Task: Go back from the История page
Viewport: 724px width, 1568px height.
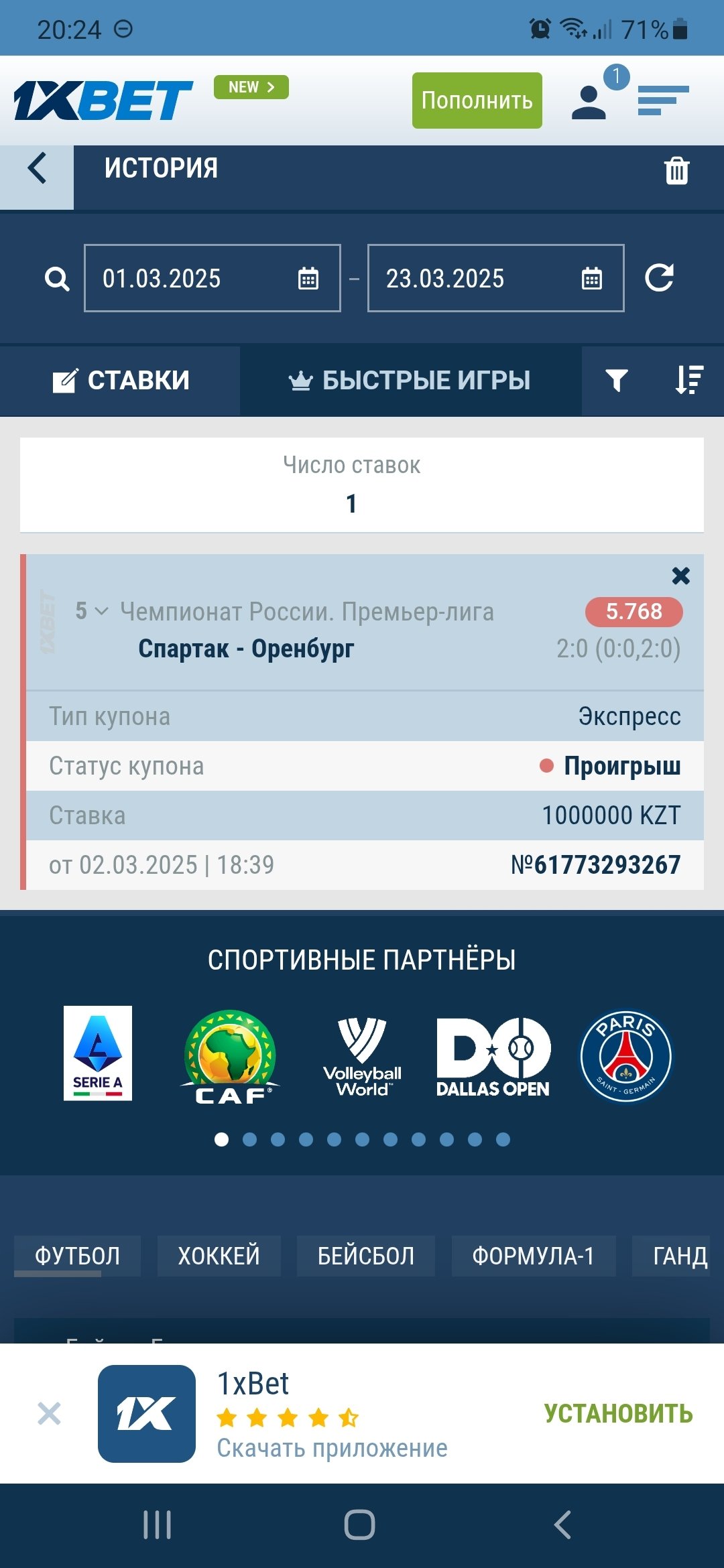Action: (x=38, y=169)
